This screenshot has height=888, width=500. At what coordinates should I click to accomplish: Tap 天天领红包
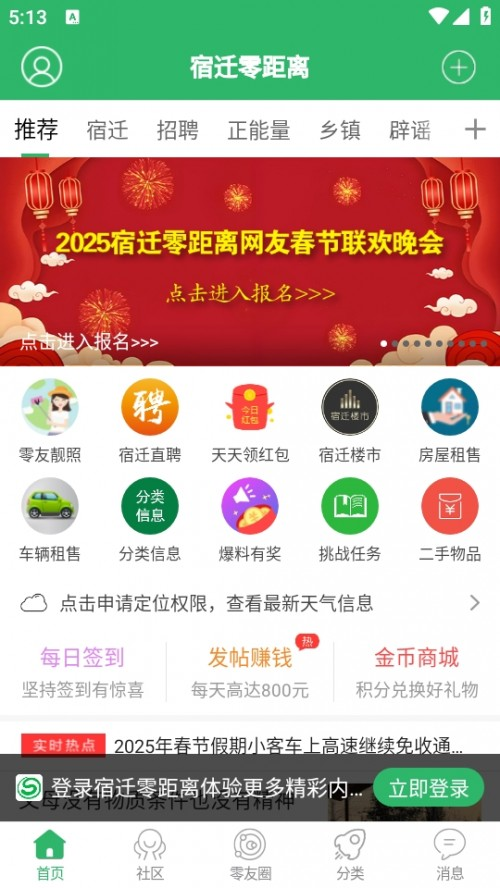tap(250, 421)
